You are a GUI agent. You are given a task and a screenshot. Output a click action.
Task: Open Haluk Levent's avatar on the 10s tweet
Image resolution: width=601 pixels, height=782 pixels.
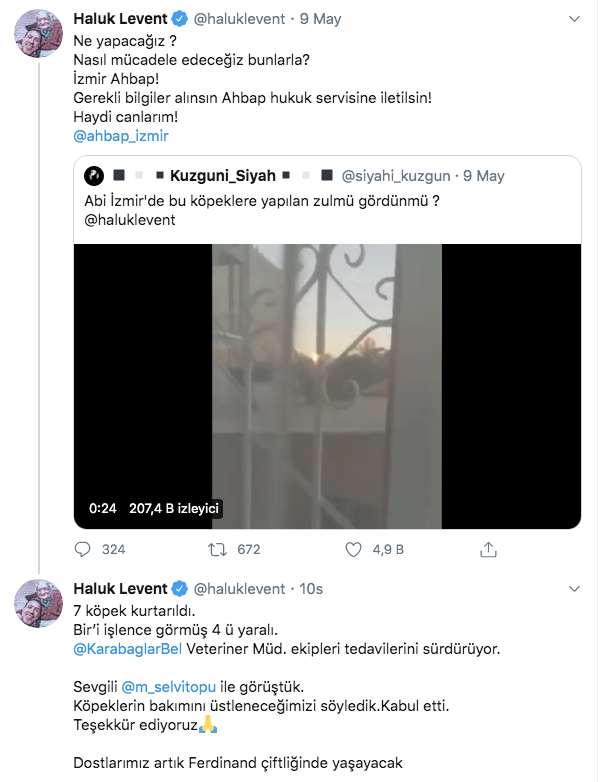tap(39, 607)
